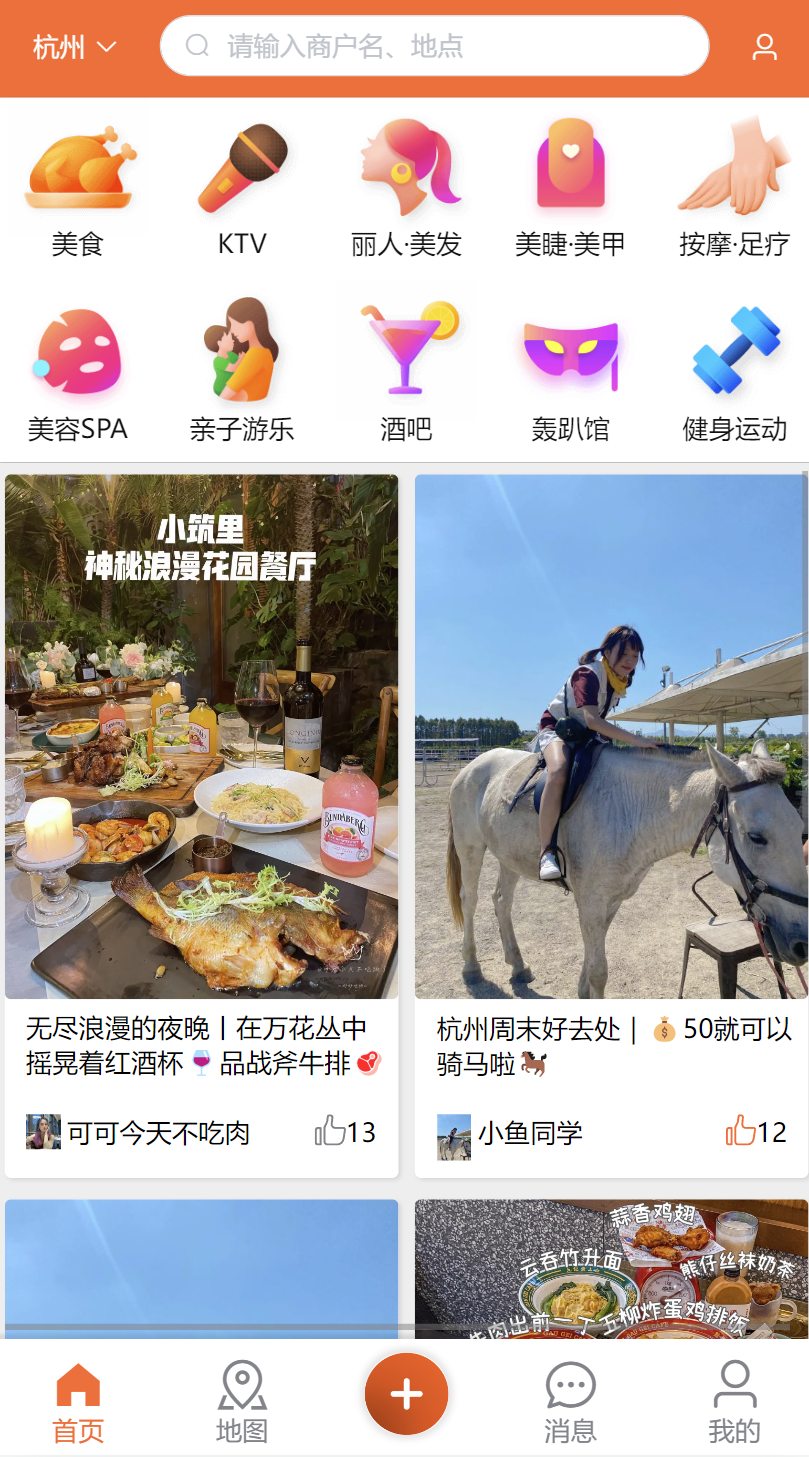This screenshot has width=809, height=1457.
Task: Like the post by 可可今天不吃肉
Action: click(331, 1131)
